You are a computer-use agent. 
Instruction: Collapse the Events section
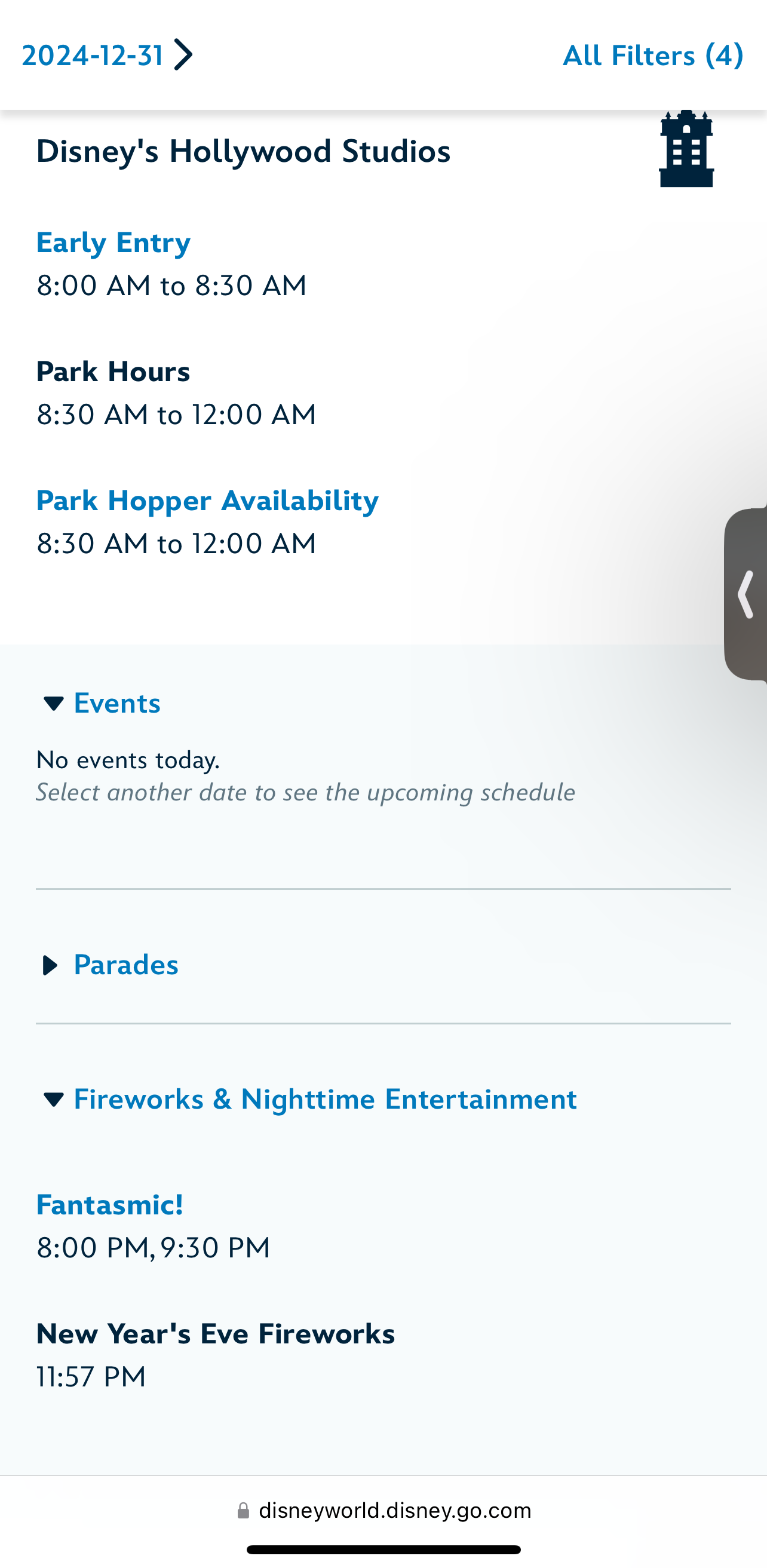coord(101,703)
